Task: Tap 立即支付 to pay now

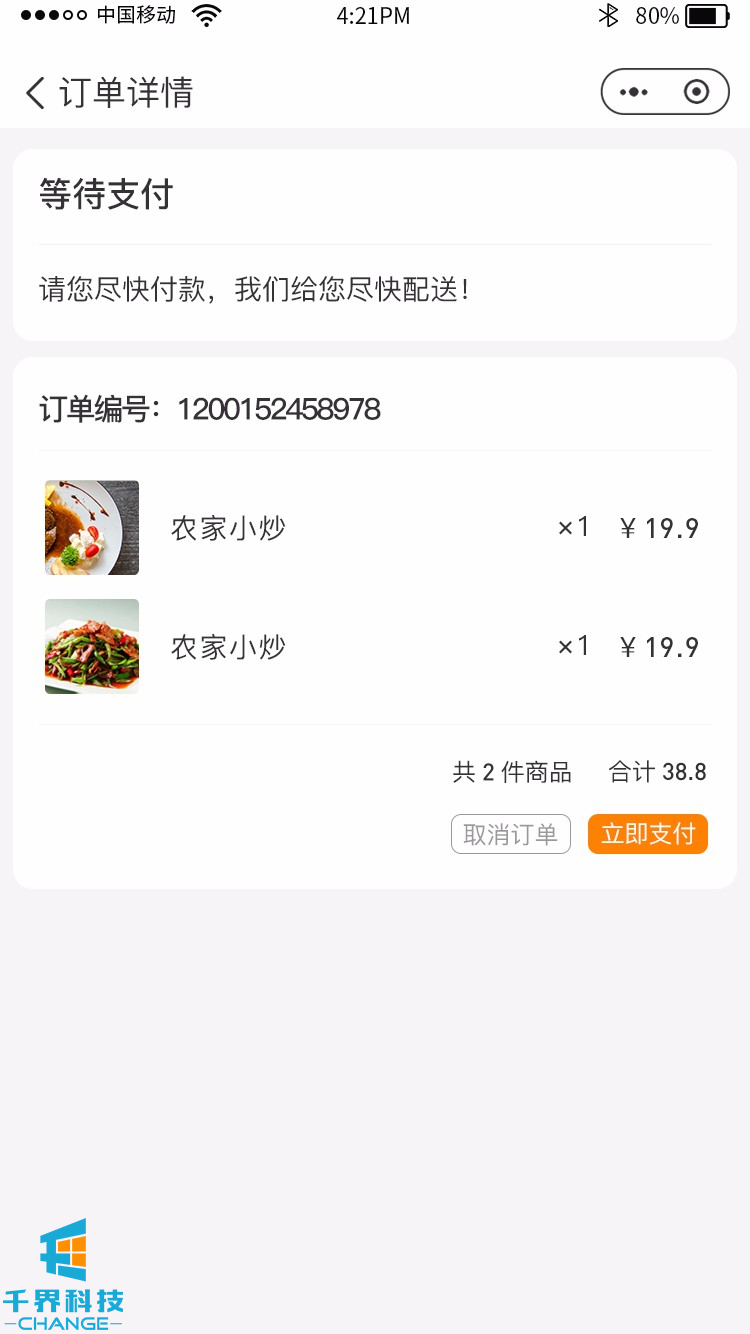Action: click(x=648, y=834)
